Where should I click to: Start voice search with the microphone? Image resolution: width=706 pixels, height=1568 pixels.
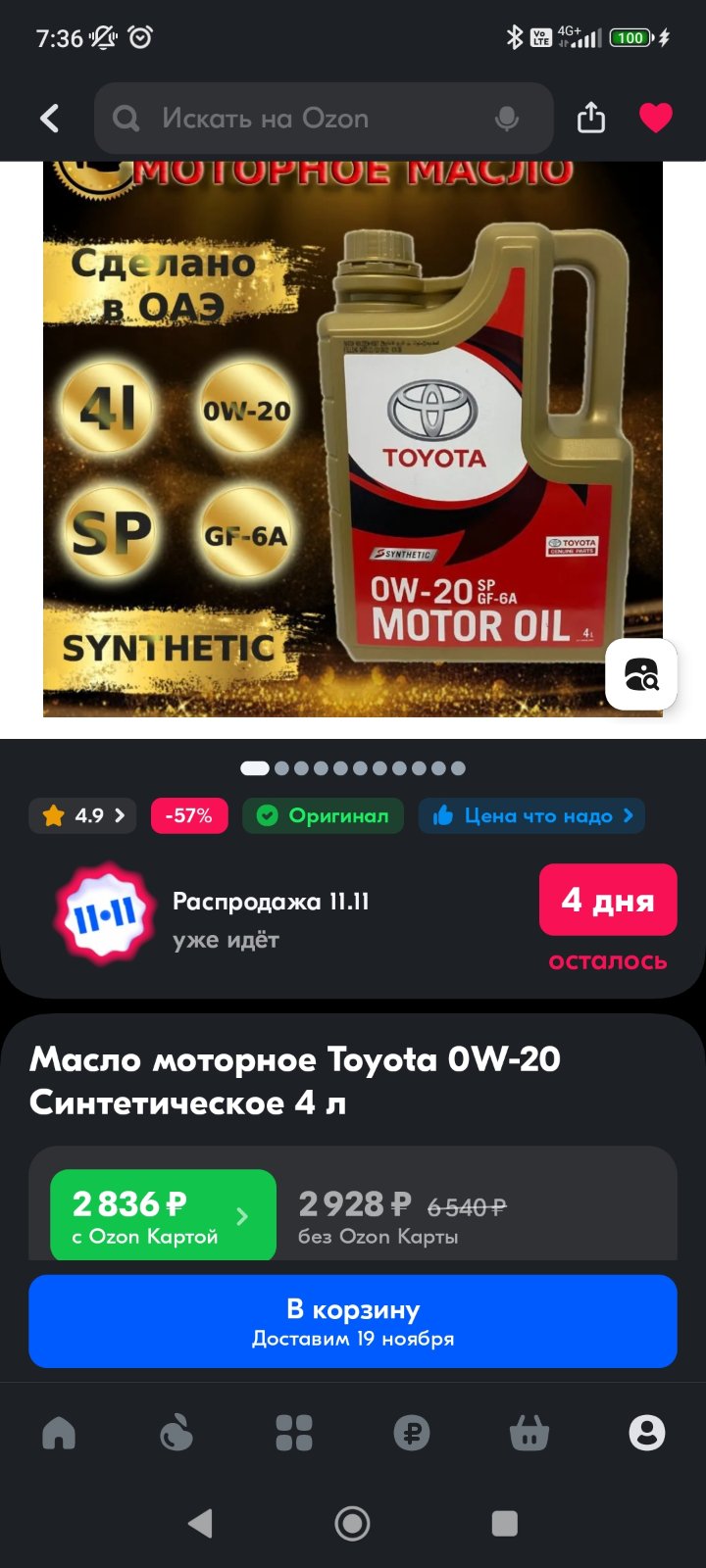[x=507, y=119]
